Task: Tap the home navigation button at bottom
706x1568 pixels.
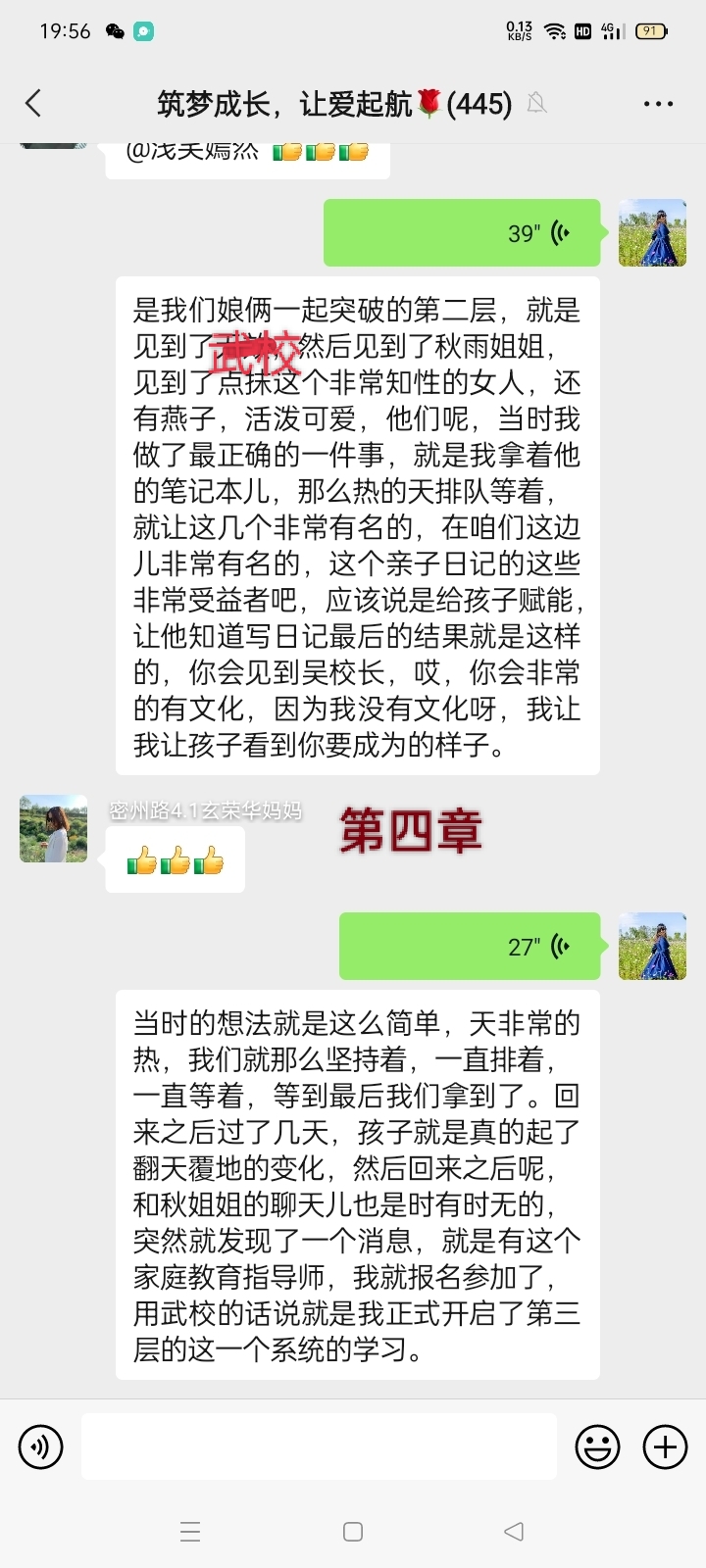Action: pyautogui.click(x=353, y=1533)
